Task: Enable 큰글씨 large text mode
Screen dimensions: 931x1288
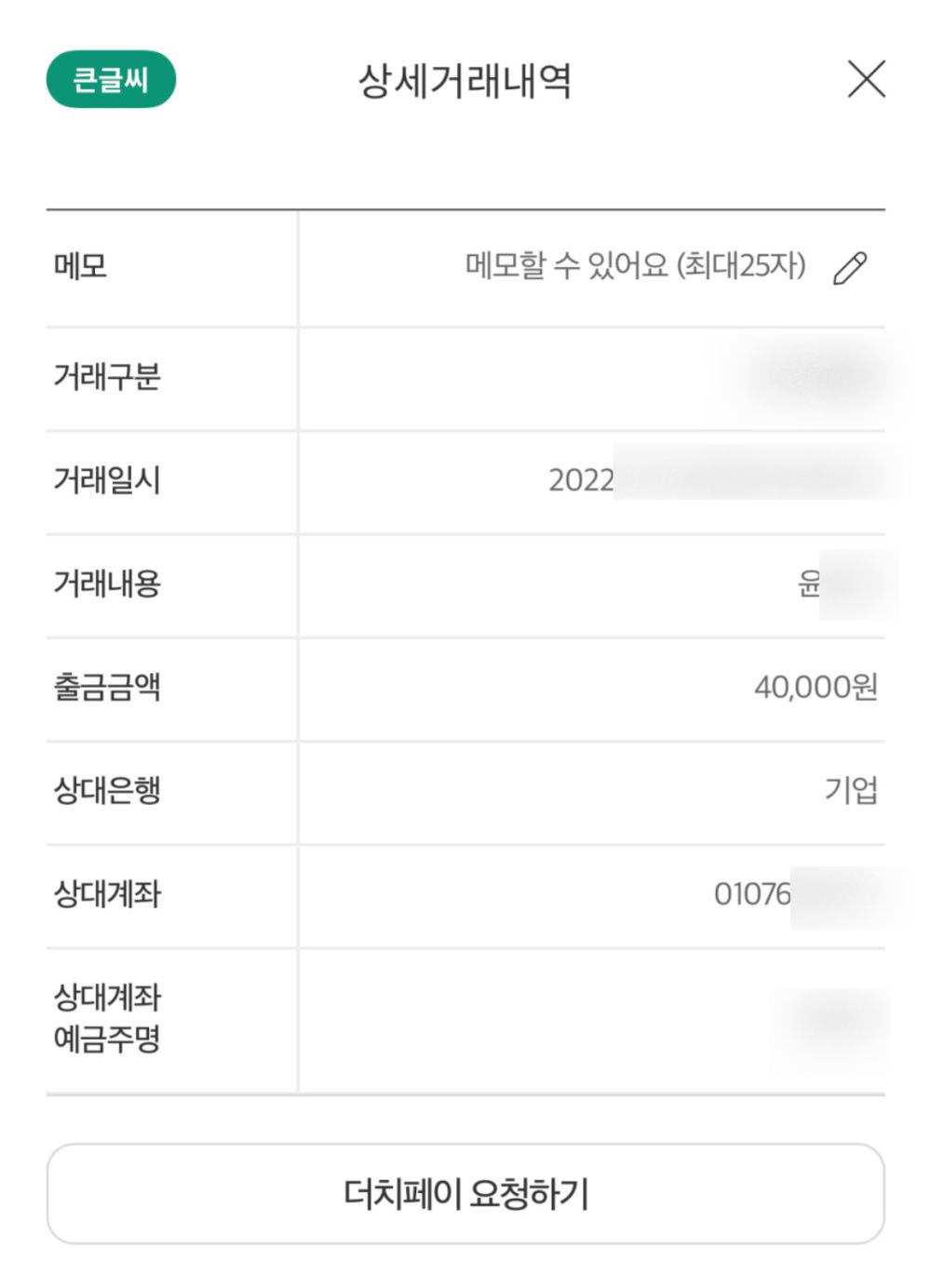Action: (x=111, y=80)
